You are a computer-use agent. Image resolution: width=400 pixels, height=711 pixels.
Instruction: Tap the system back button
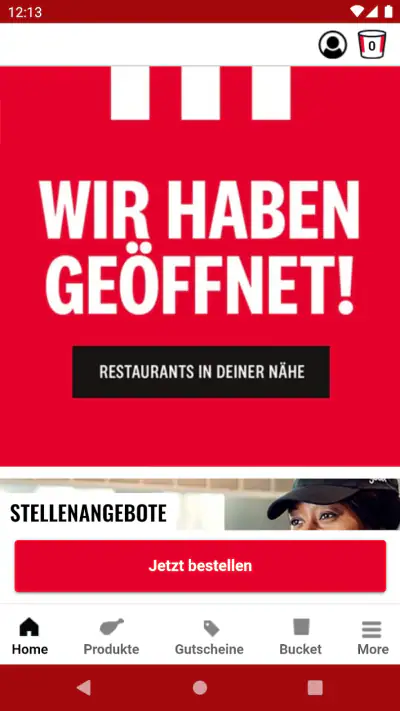click(84, 687)
